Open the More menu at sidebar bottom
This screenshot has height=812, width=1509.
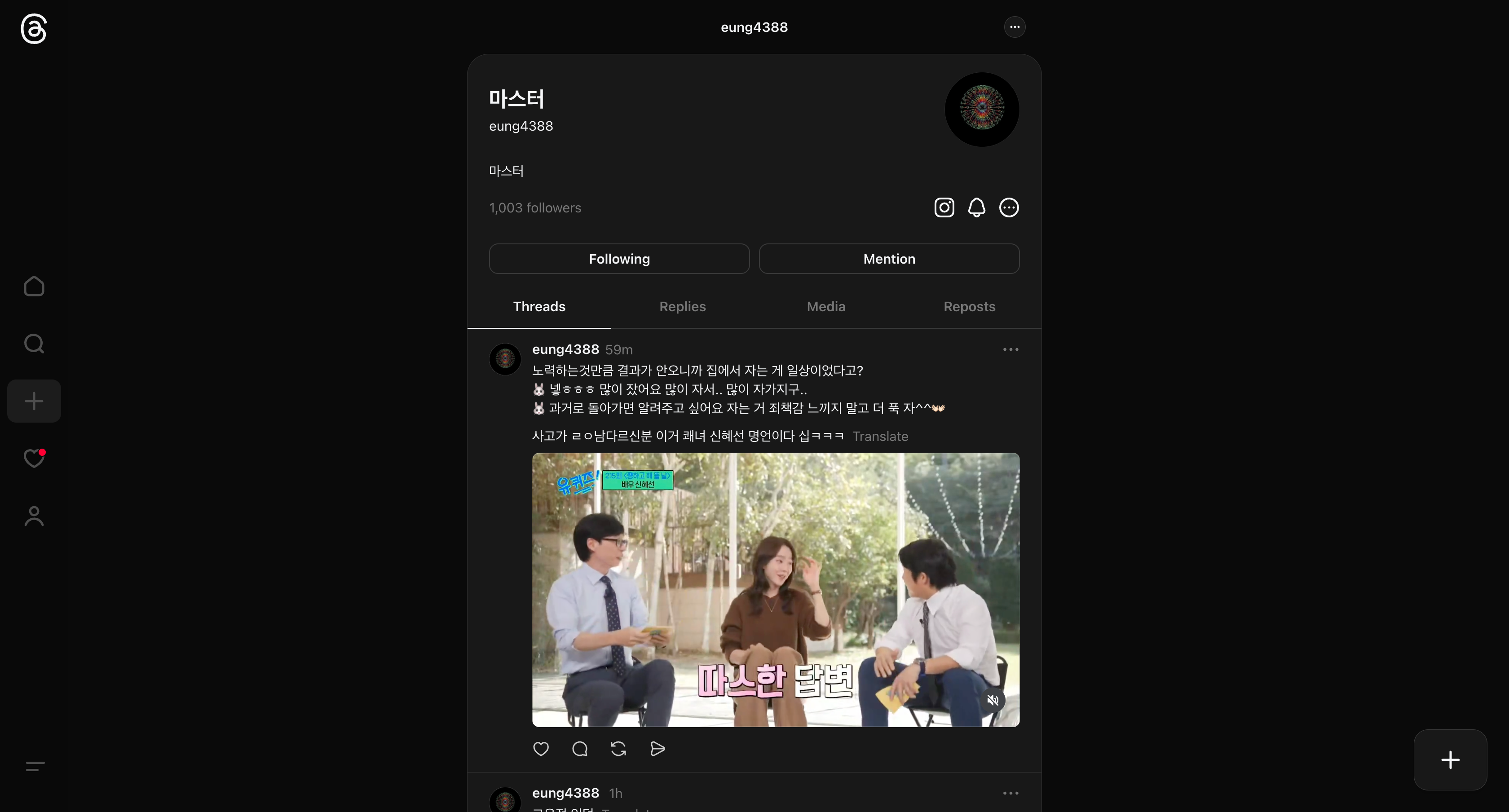click(x=35, y=766)
